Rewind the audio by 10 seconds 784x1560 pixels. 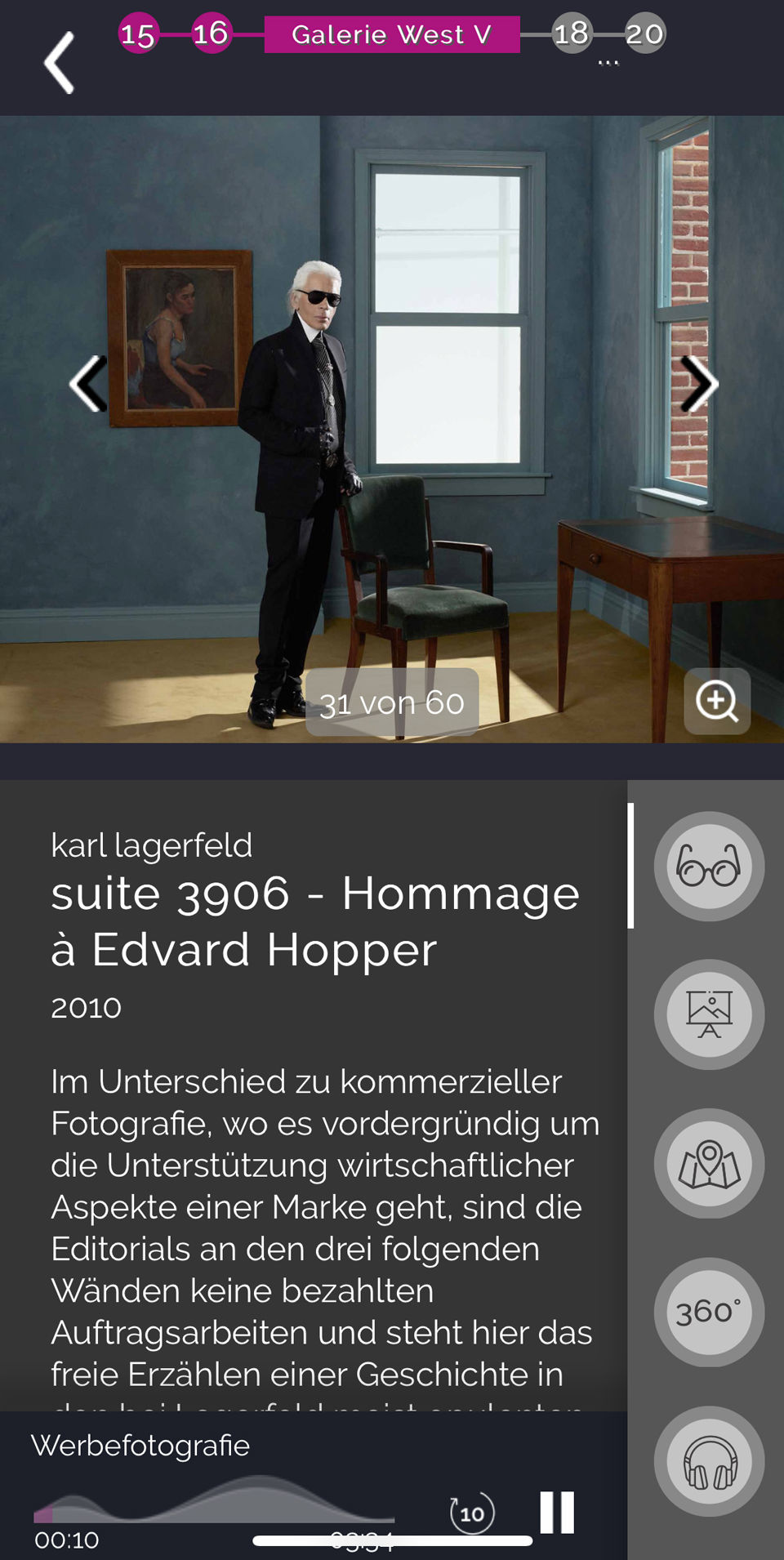click(472, 1513)
